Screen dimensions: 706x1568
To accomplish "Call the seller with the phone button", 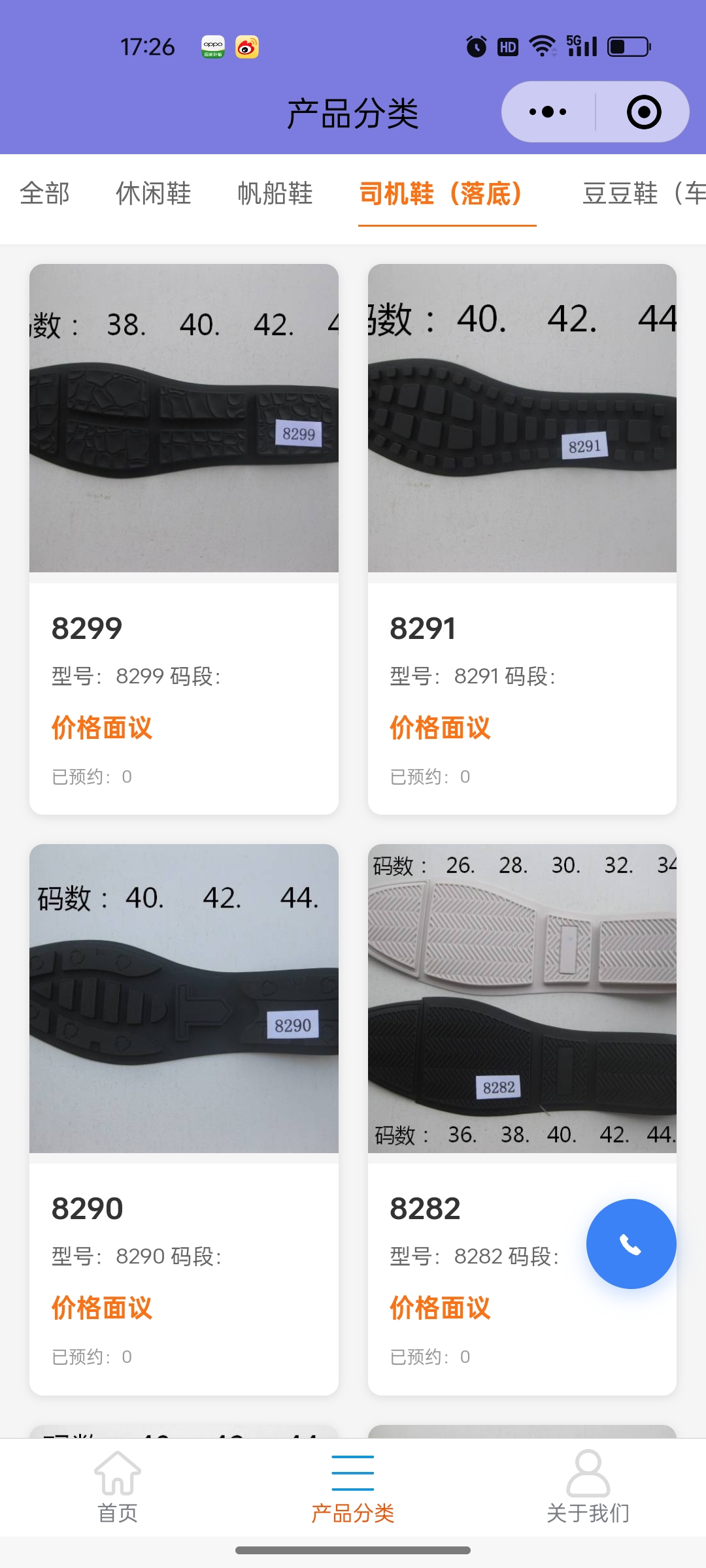I will (631, 1244).
